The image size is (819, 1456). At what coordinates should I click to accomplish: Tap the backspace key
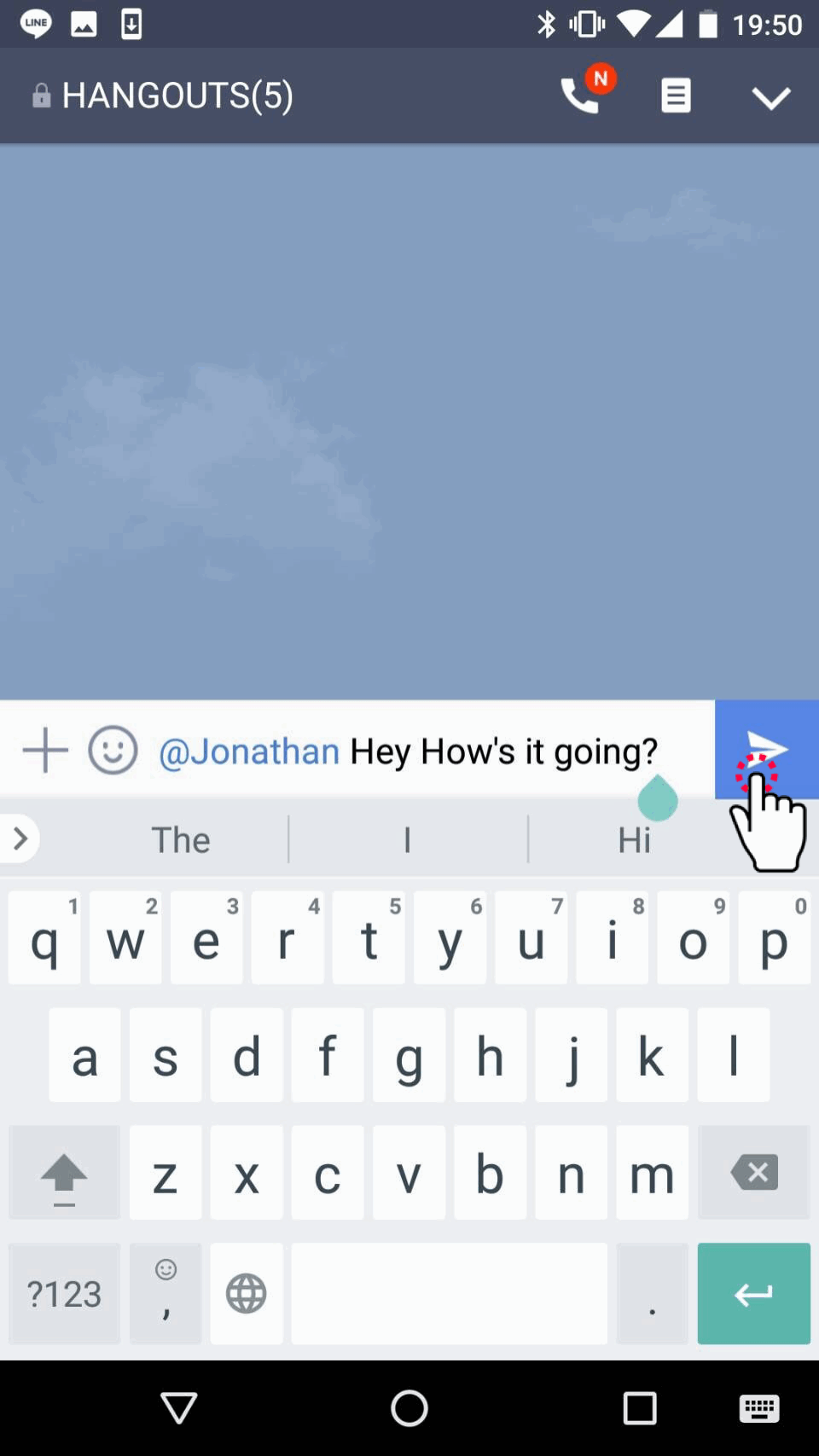pyautogui.click(x=754, y=1173)
